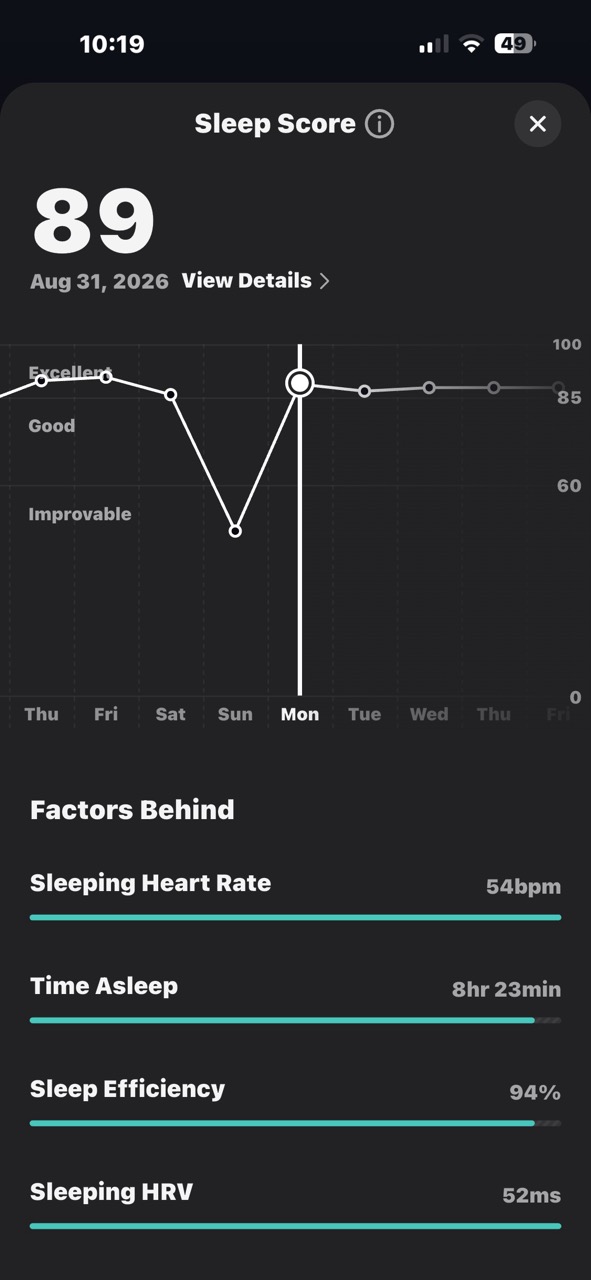The image size is (591, 1280).
Task: Open the Sleeping HRV factor
Action: click(x=295, y=1205)
